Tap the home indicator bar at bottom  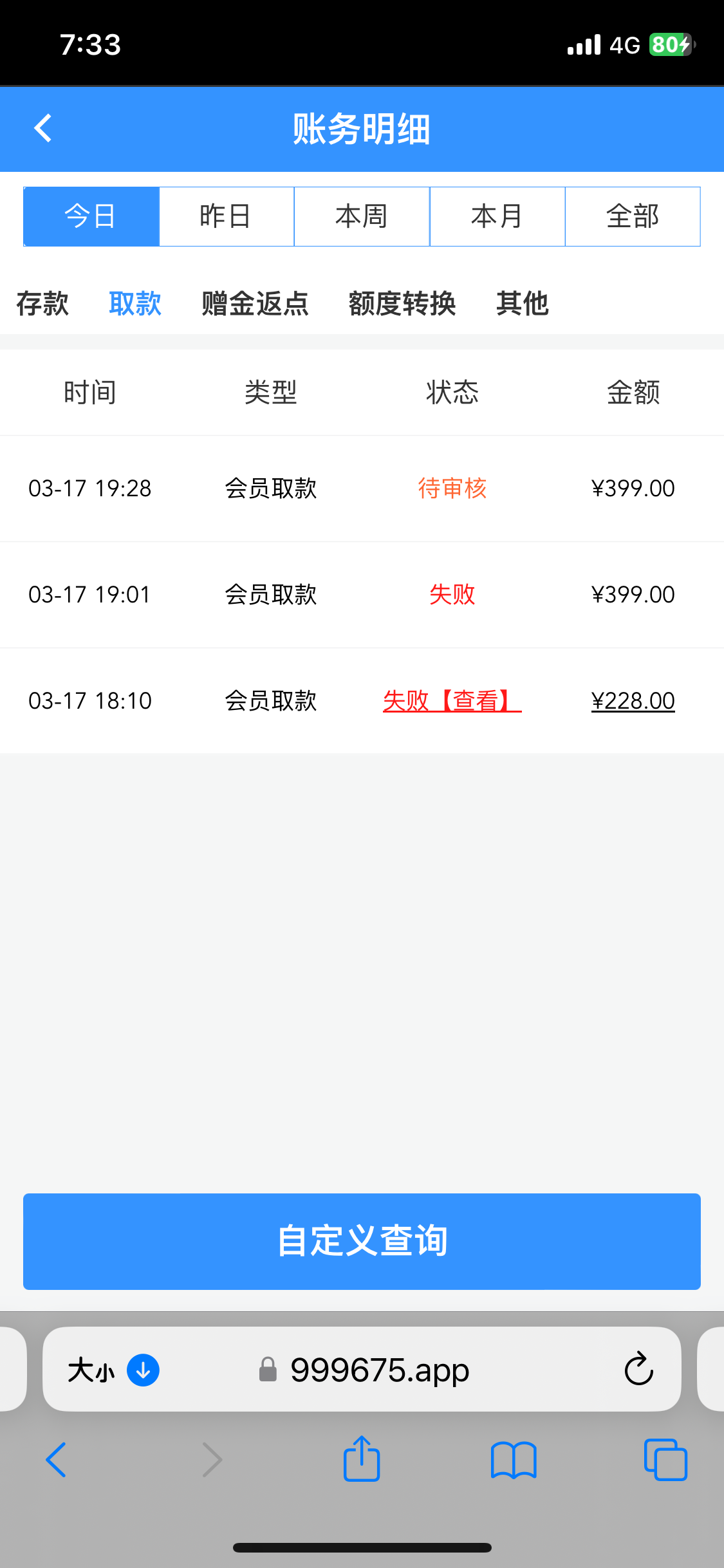[362, 1547]
